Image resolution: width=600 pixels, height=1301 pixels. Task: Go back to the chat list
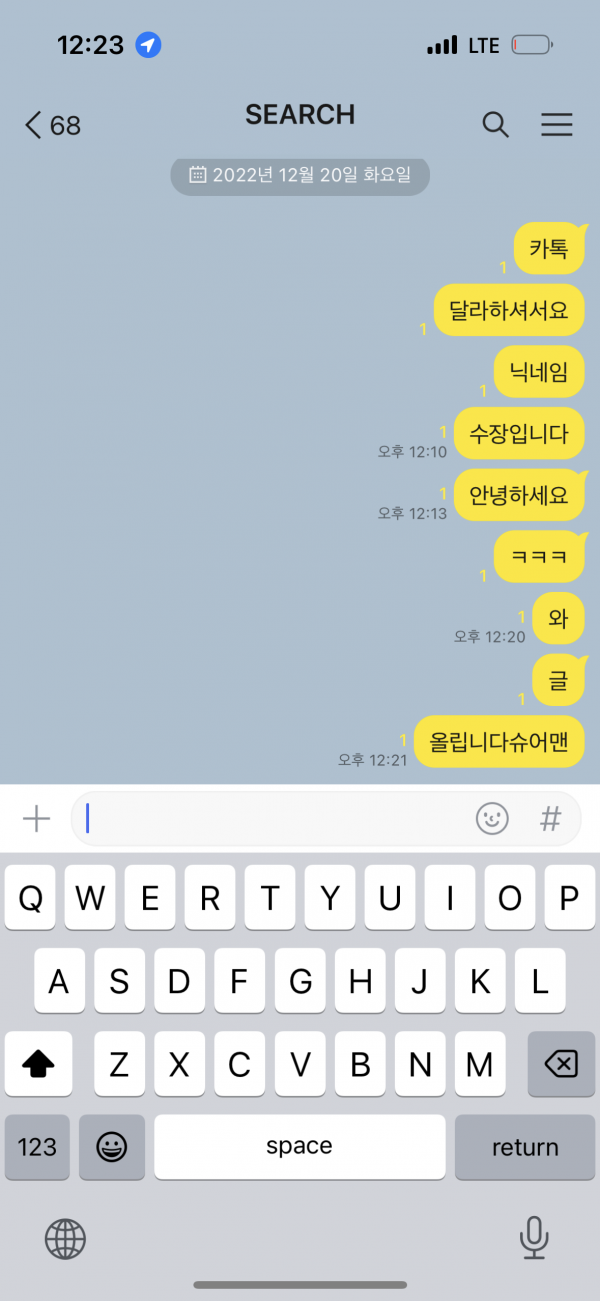point(50,125)
